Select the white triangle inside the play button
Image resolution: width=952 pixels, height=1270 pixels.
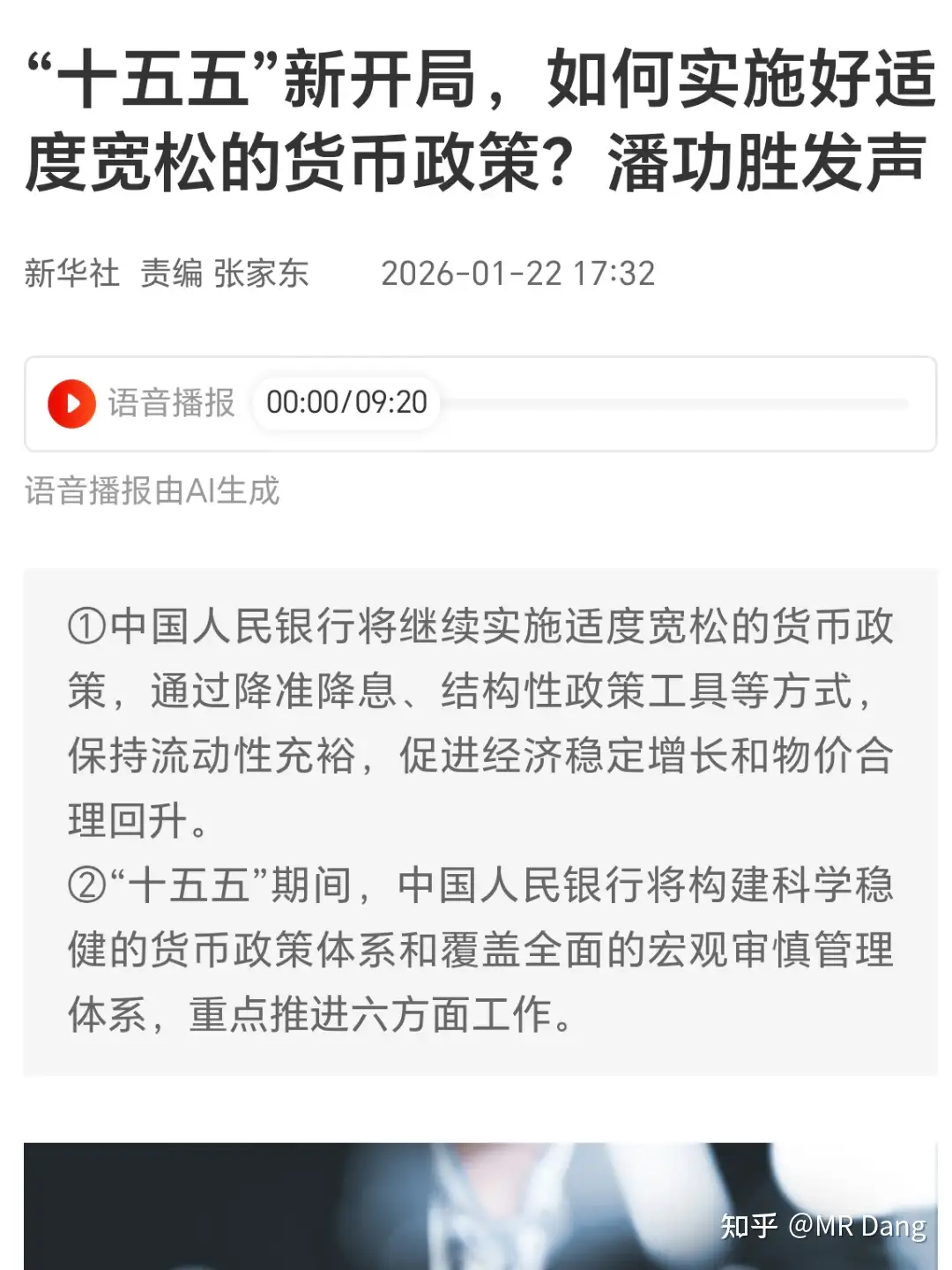(x=76, y=403)
